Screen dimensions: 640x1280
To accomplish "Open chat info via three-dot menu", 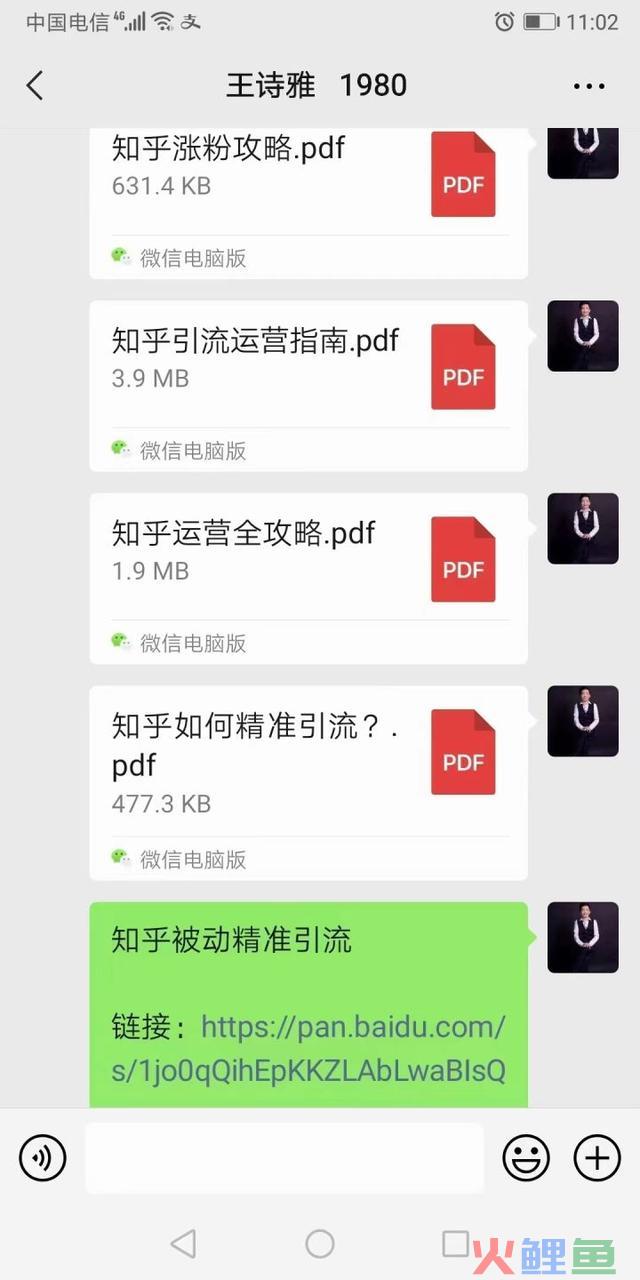I will pos(589,87).
